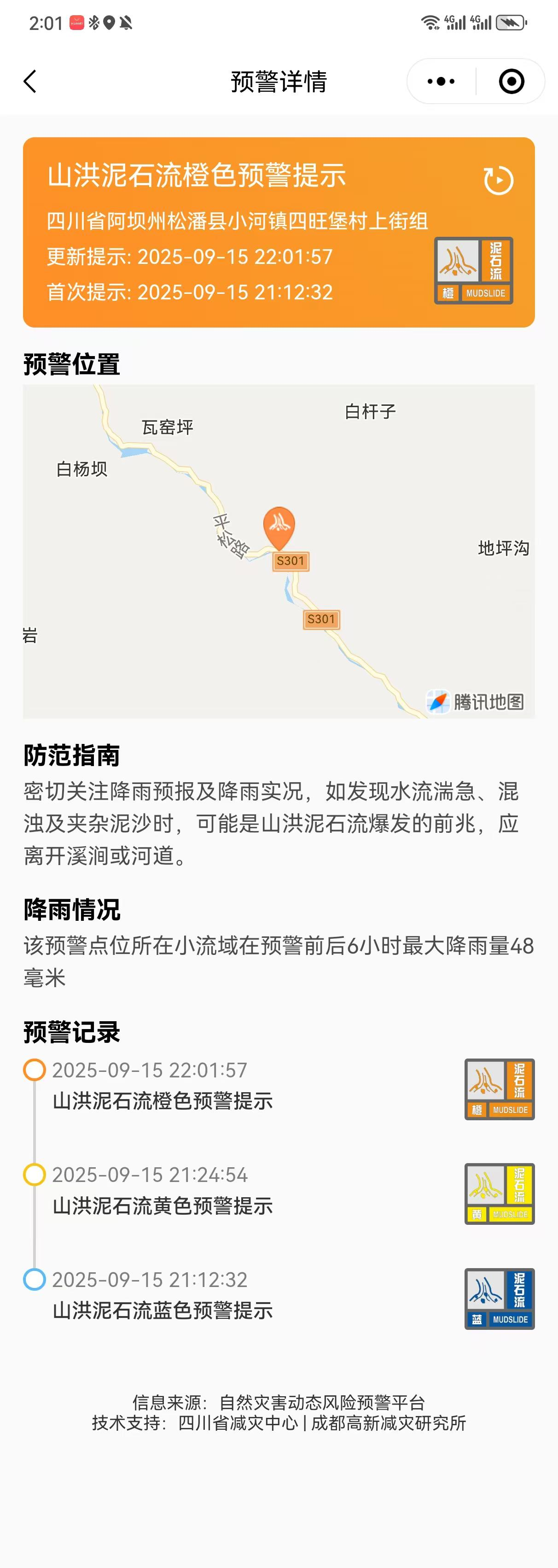The image size is (558, 1568).
Task: Go back from the warning details page
Action: click(30, 82)
